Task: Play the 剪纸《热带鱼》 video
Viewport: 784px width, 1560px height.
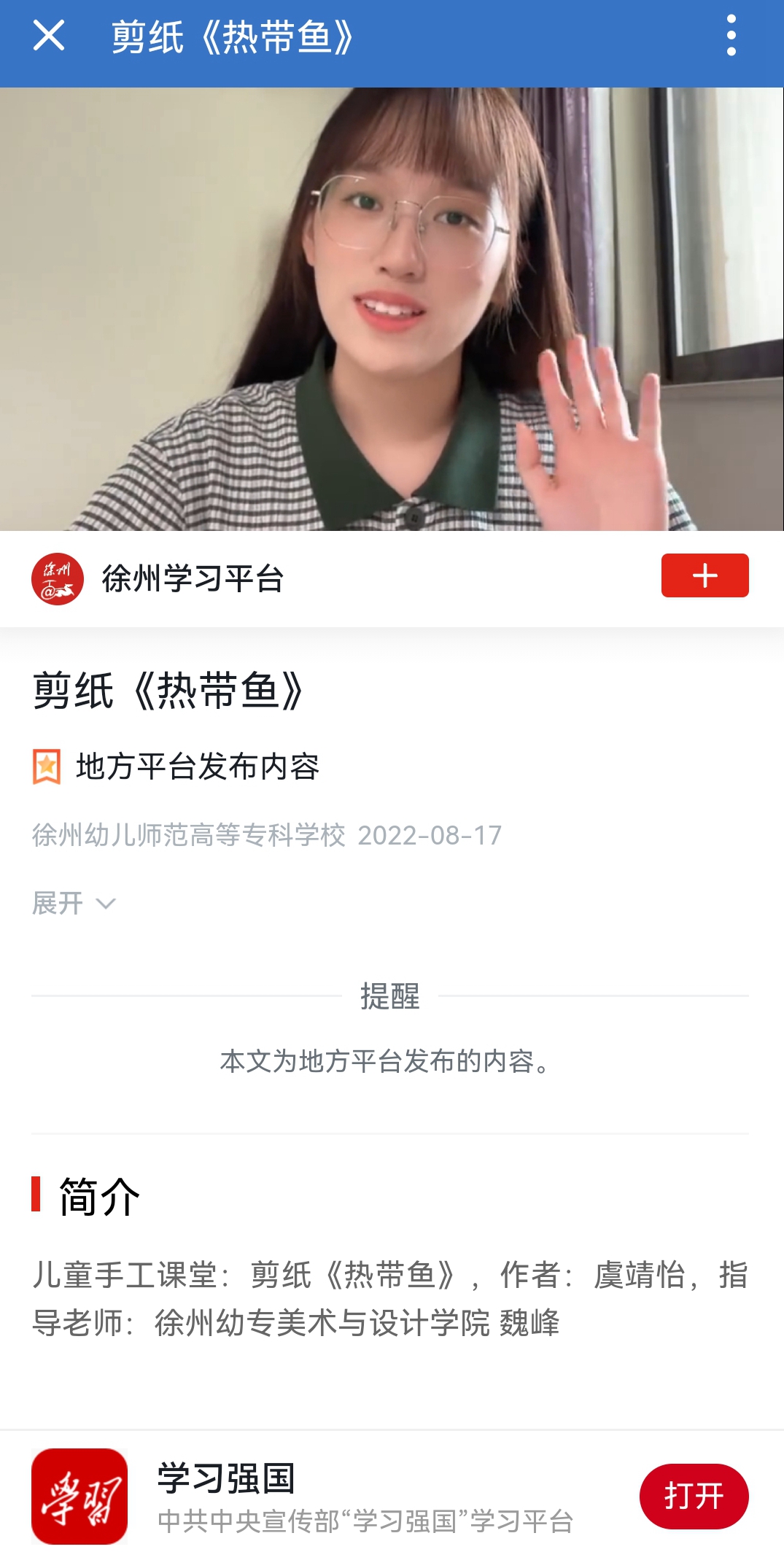Action: click(x=392, y=309)
